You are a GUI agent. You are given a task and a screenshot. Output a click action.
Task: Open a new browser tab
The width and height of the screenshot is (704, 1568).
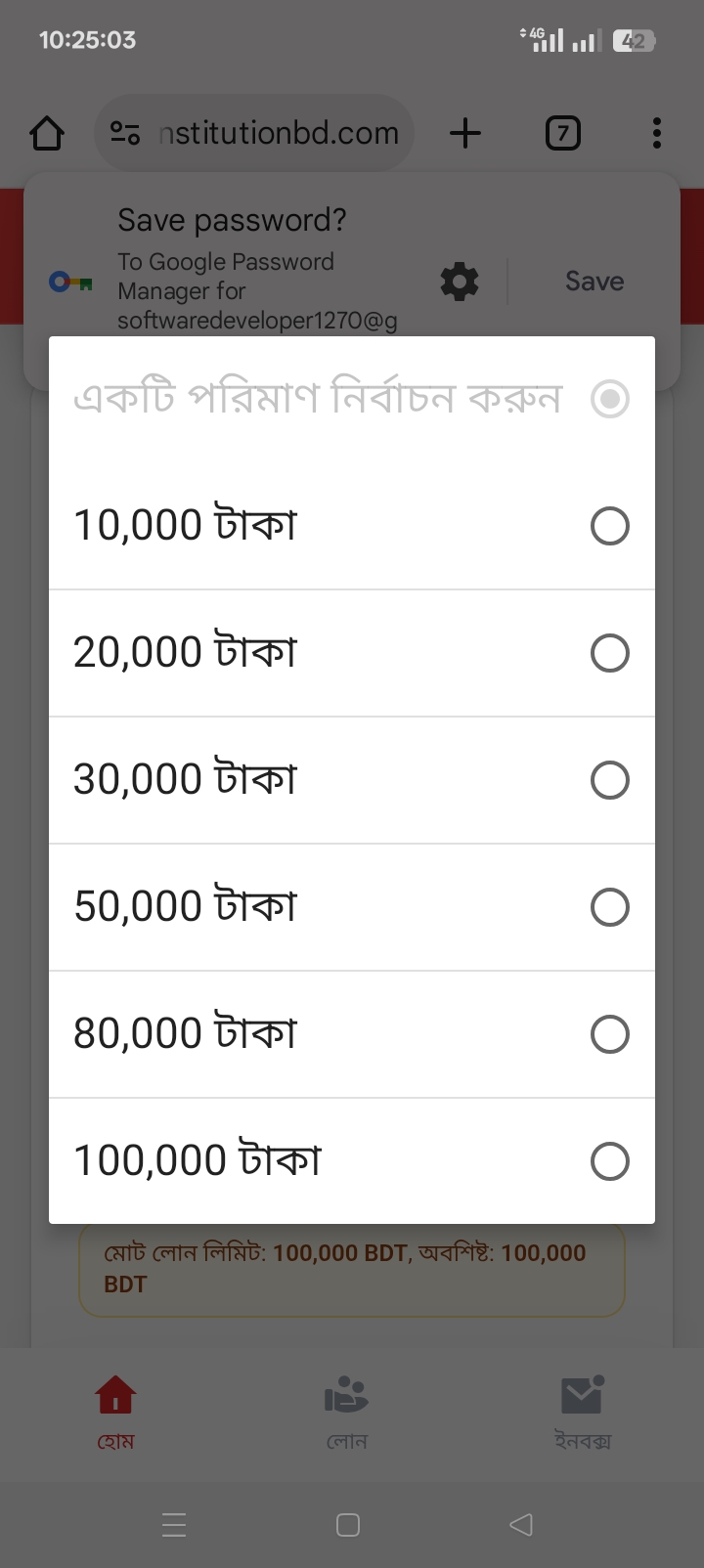[465, 133]
